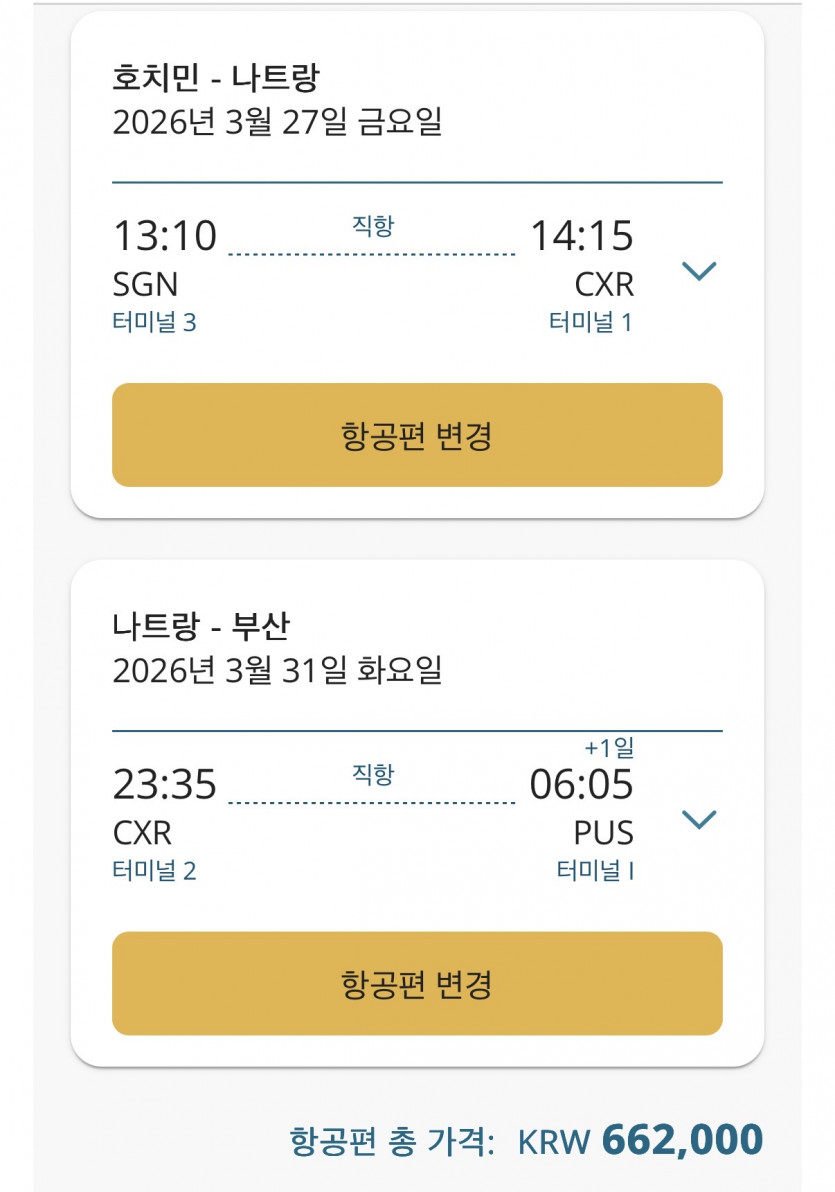Expand 나트랑 - 부산 flight details chevron
The width and height of the screenshot is (835, 1192).
[x=698, y=819]
